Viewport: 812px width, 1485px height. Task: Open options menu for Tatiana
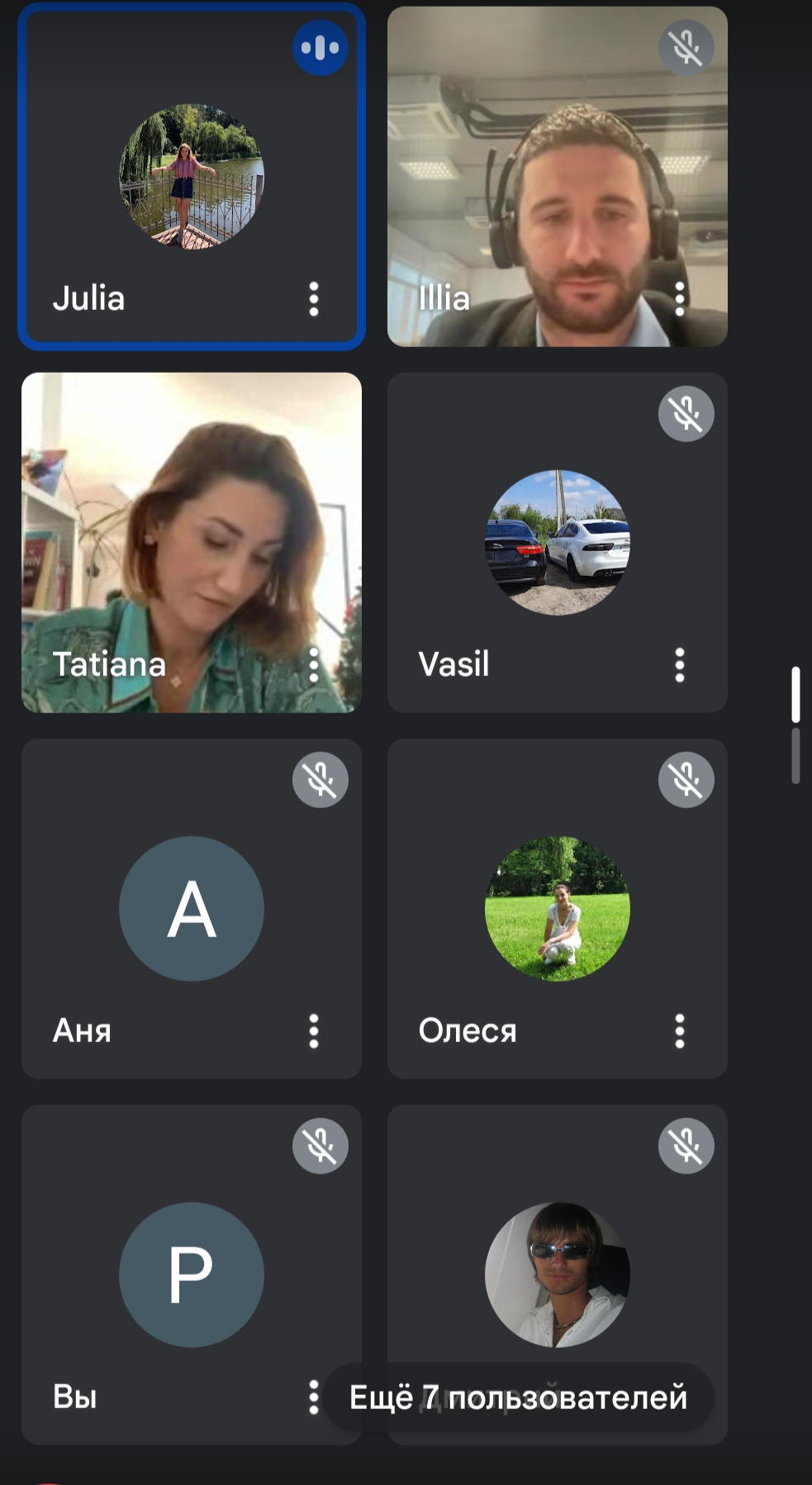coord(314,664)
